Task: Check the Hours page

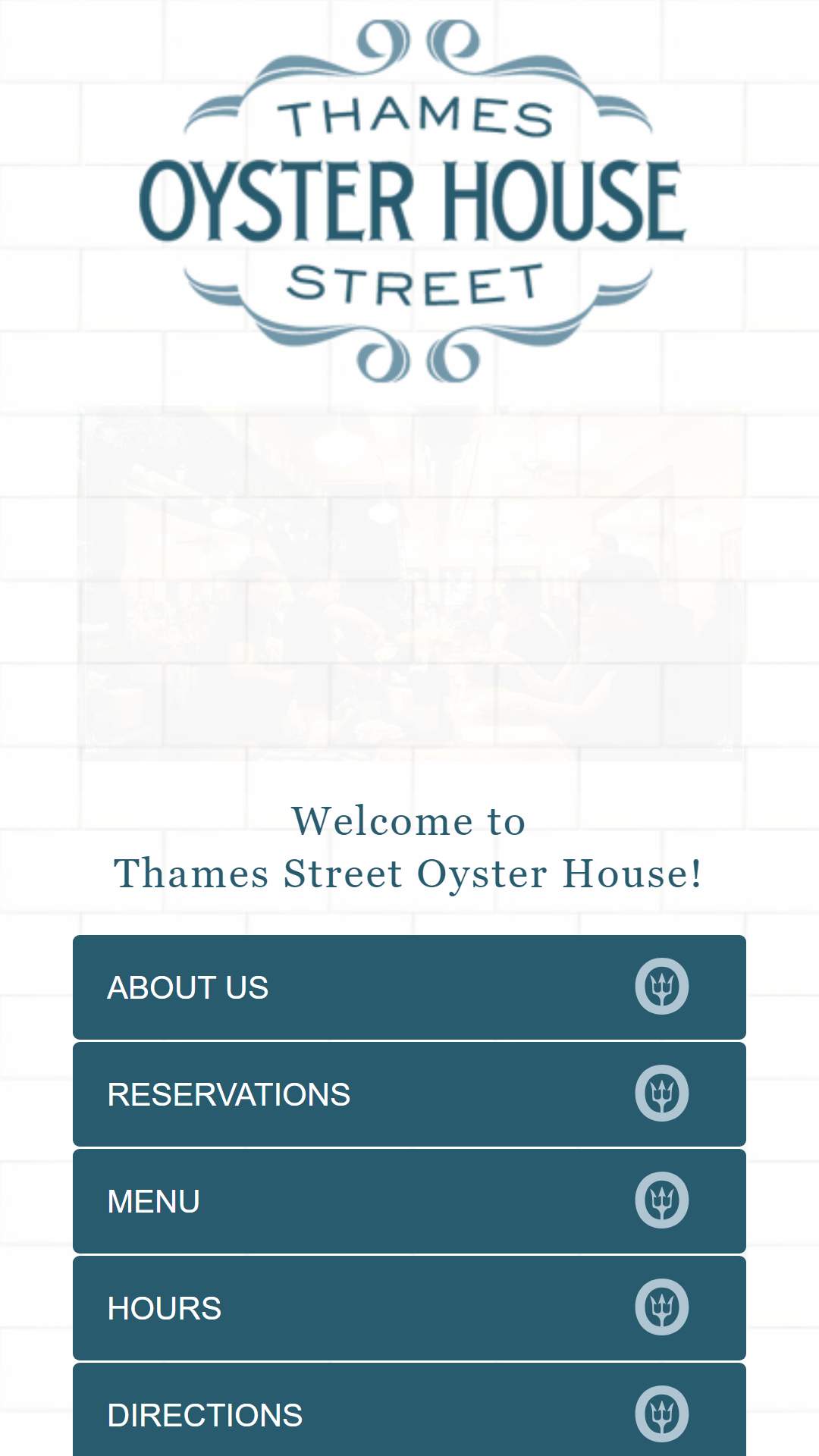Action: (409, 1307)
